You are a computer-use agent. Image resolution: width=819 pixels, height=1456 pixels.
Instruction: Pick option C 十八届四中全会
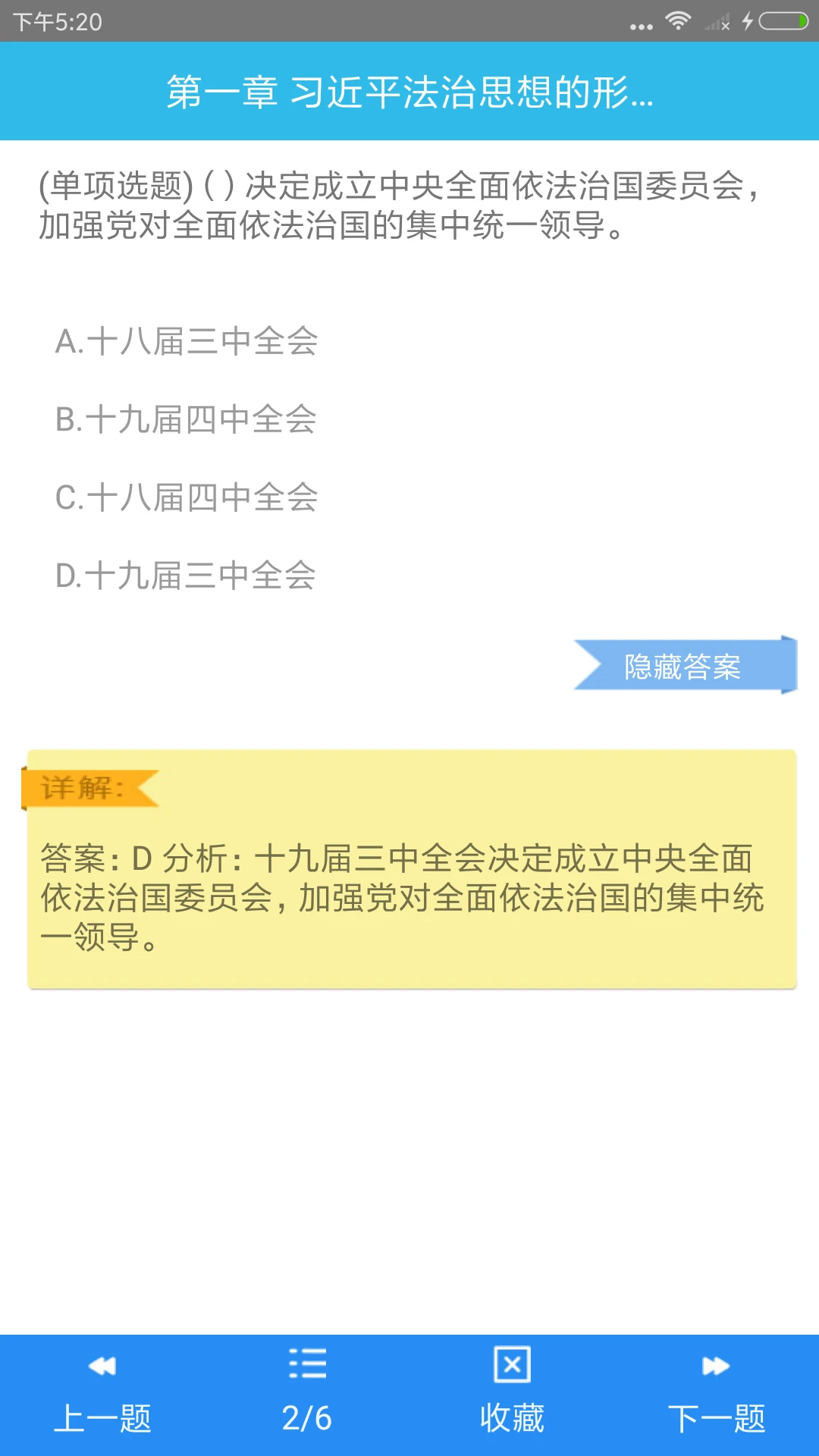[x=187, y=497]
